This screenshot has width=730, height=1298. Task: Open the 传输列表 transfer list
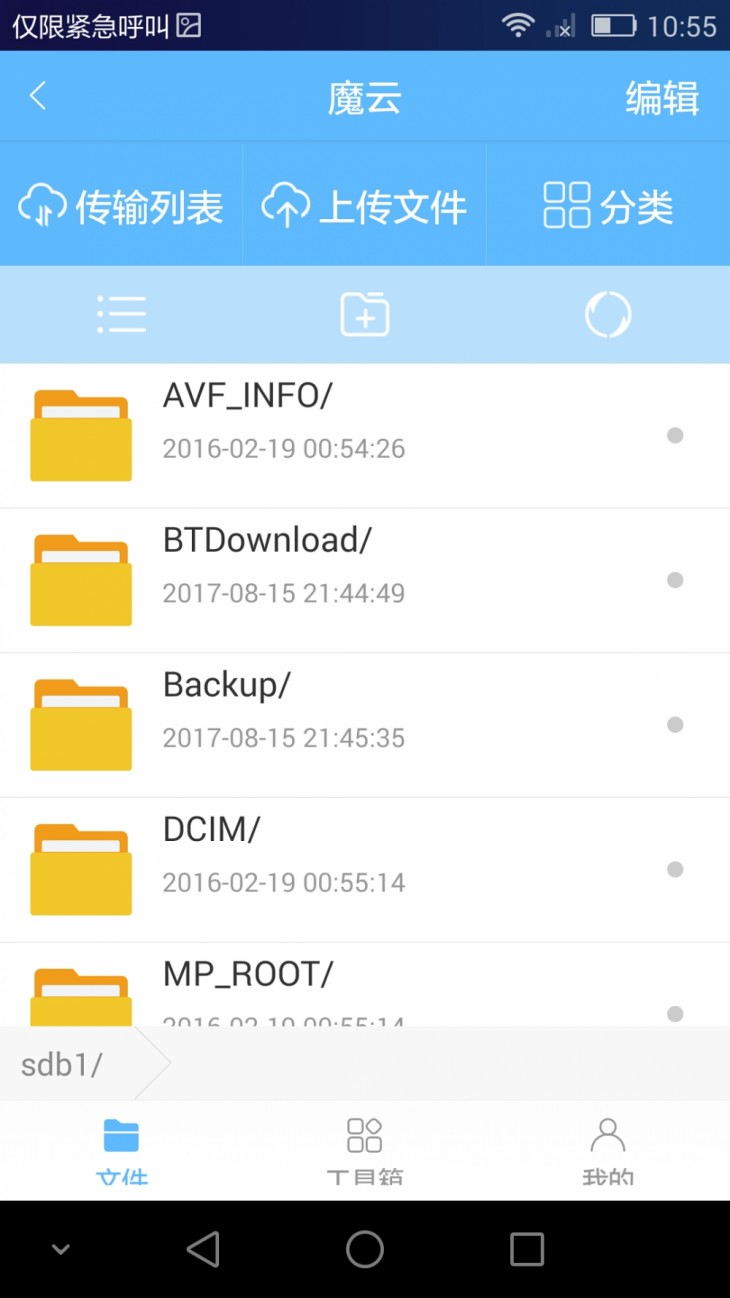point(121,206)
